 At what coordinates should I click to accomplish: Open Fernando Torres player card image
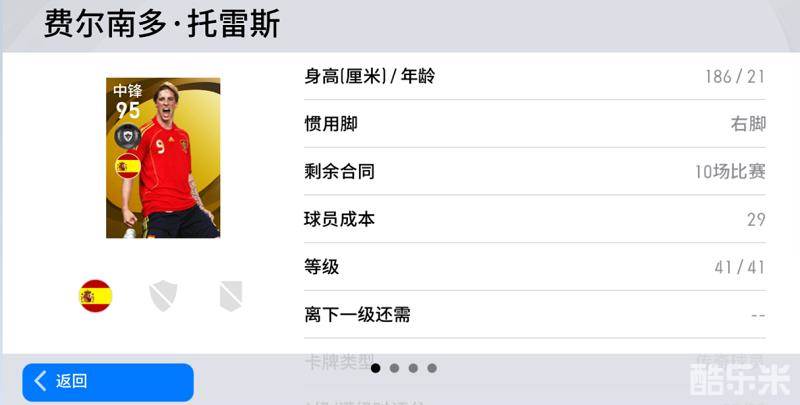pos(163,157)
